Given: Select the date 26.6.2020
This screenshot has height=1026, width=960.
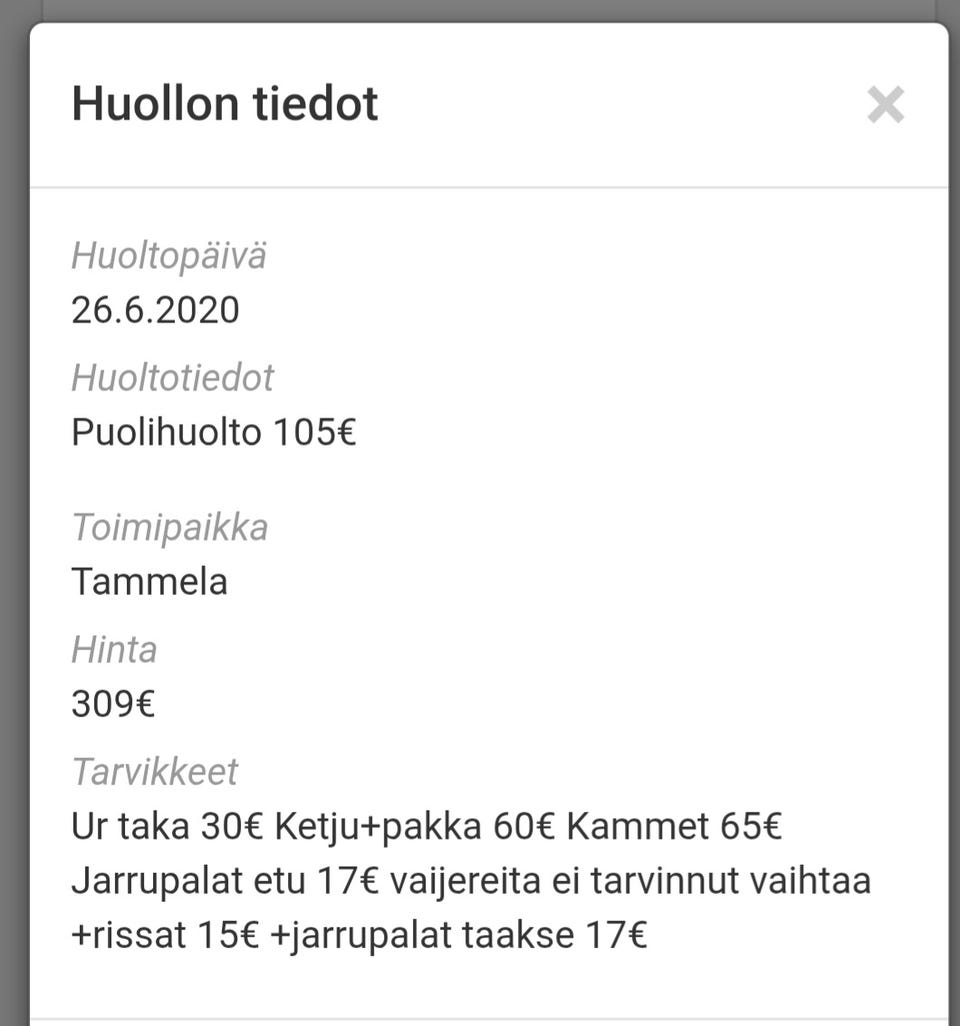Looking at the screenshot, I should [x=155, y=310].
